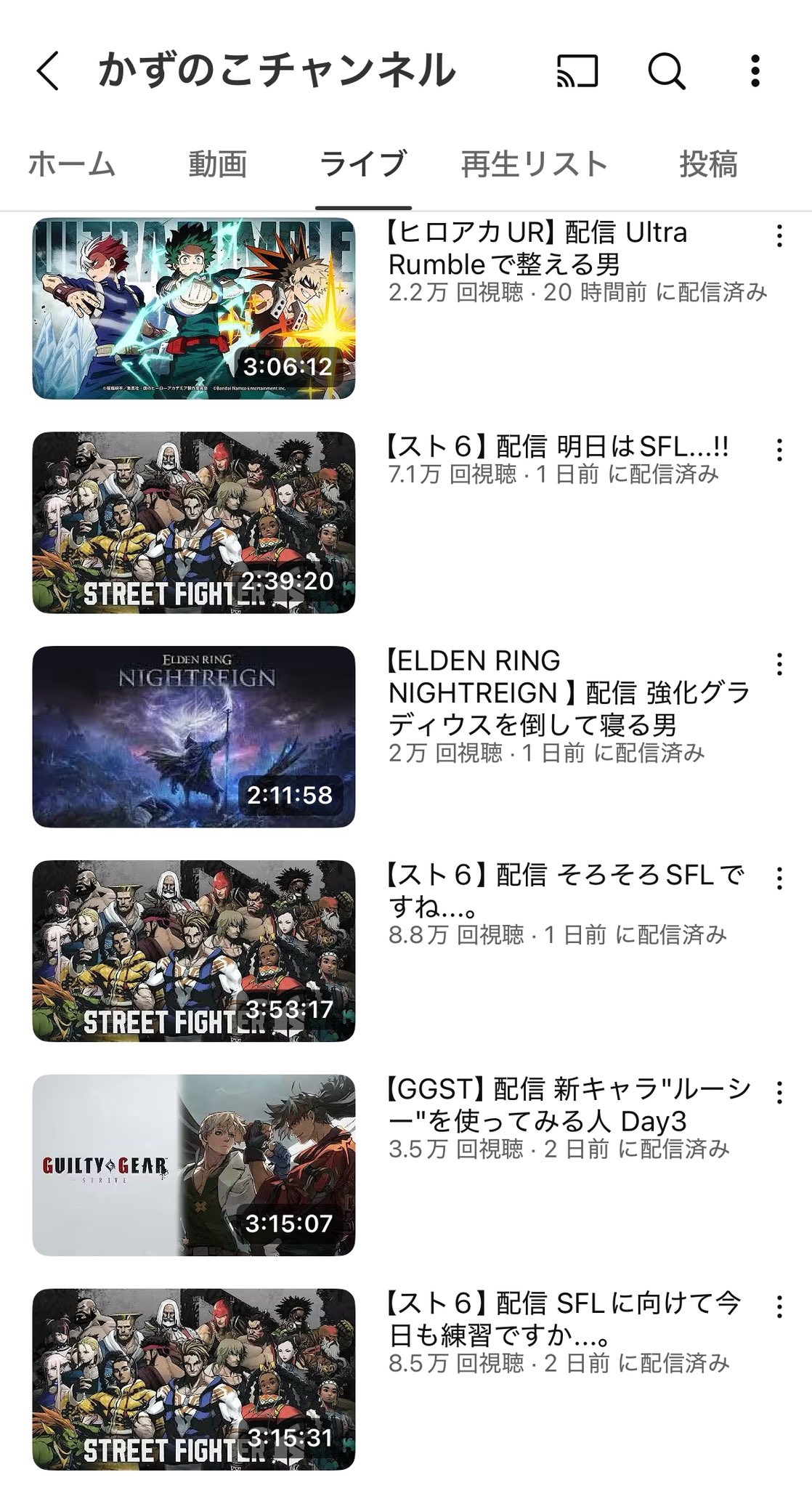Image resolution: width=812 pixels, height=1488 pixels.
Task: Open the cast to device icon
Action: [577, 71]
